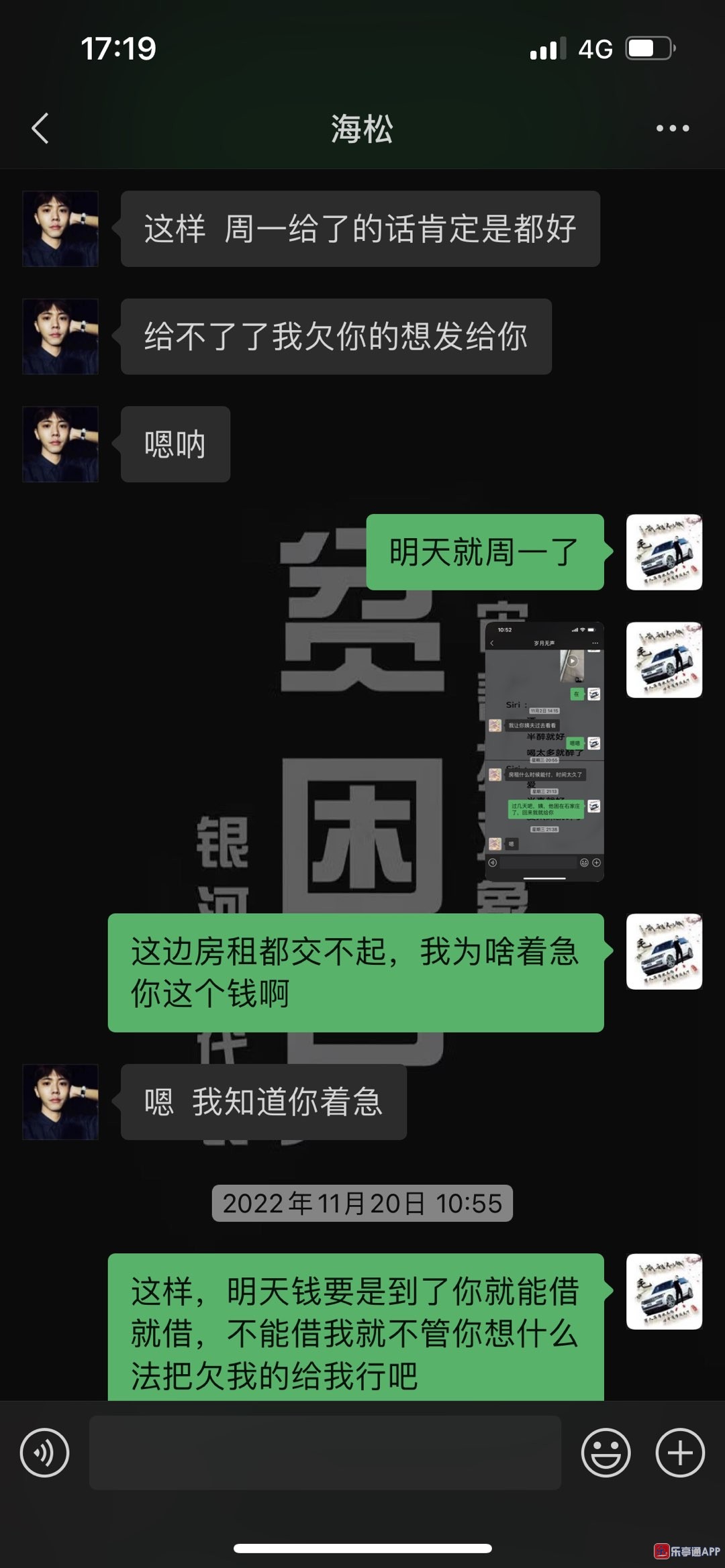The image size is (725, 1568).
Task: Tap my avatar beside 明天就周一了
Action: (664, 552)
